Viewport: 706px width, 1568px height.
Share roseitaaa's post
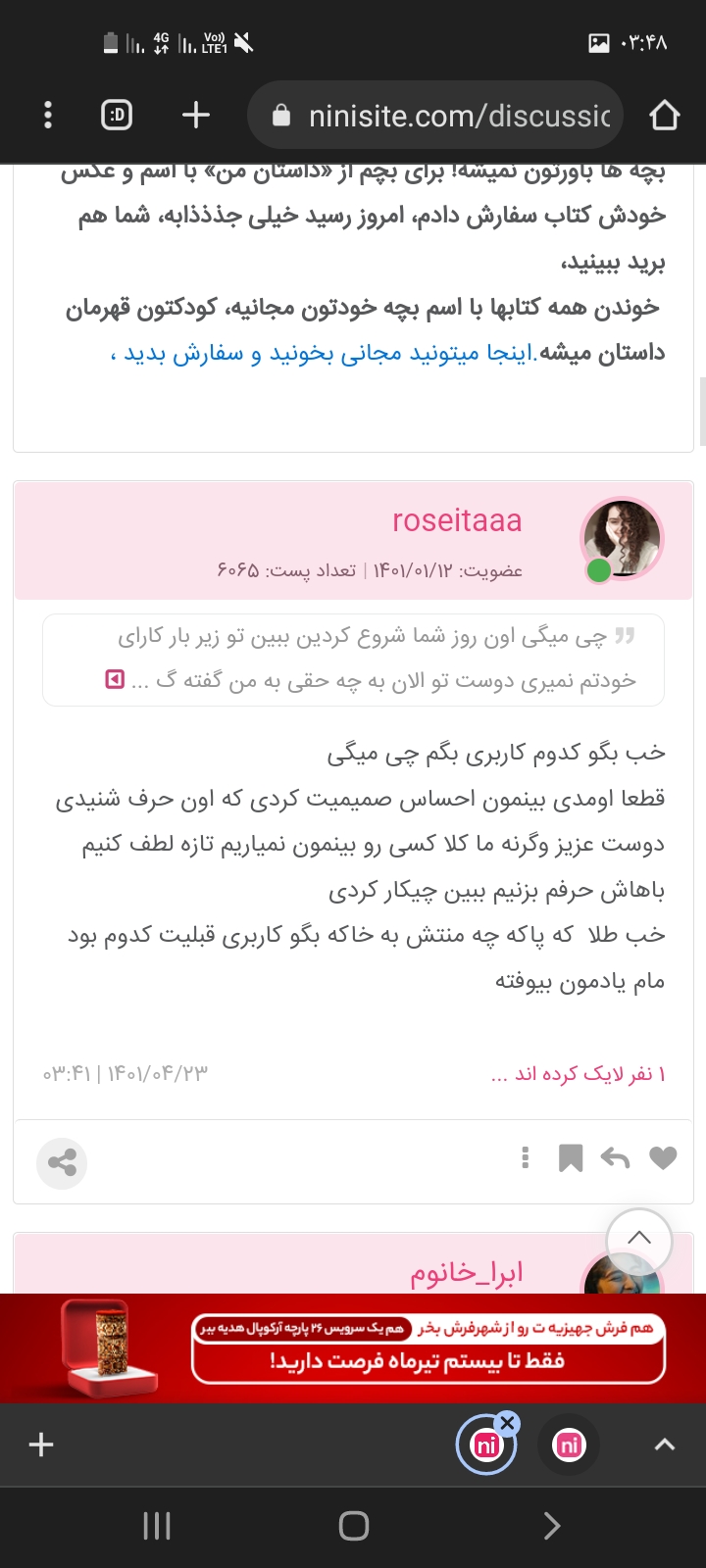62,1163
